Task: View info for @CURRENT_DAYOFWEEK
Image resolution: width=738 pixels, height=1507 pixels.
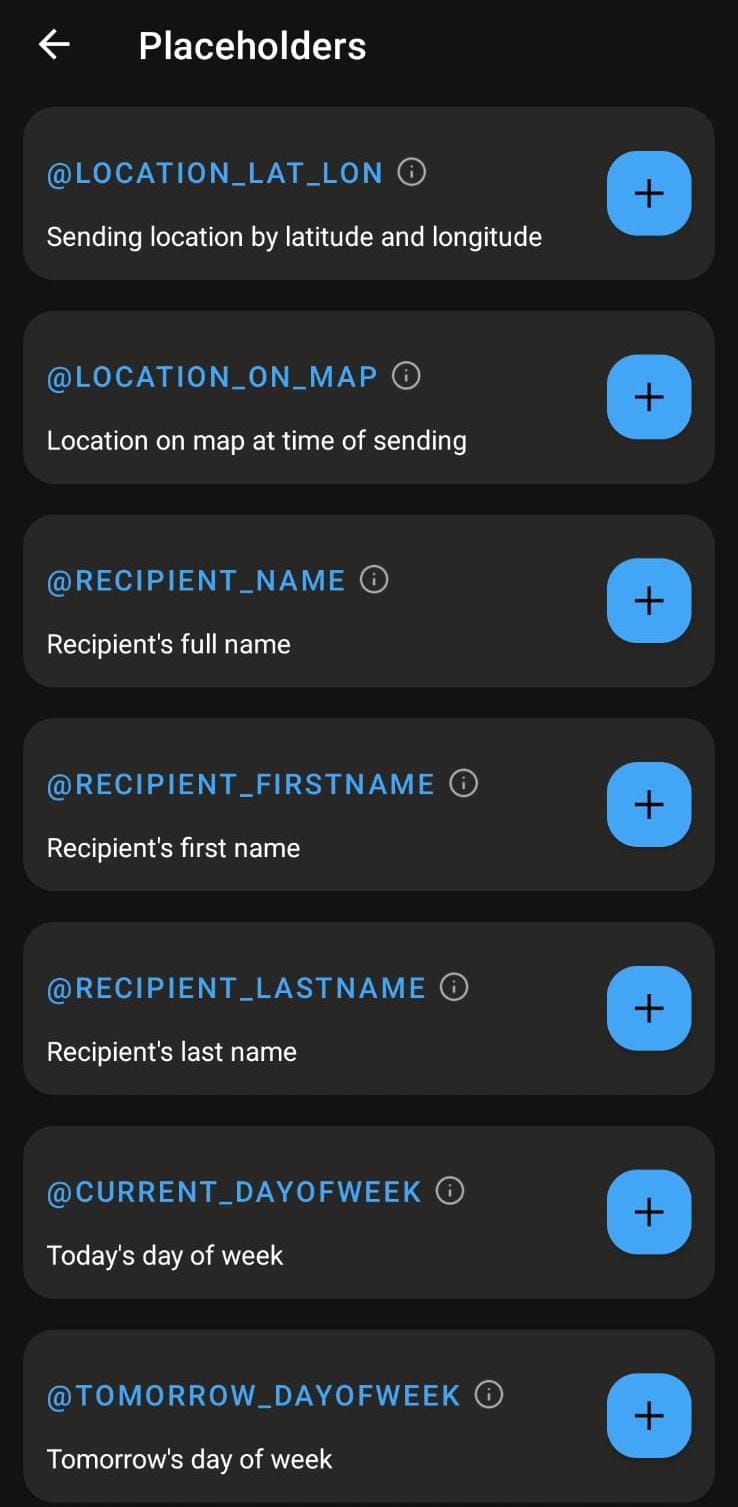Action: [451, 1191]
